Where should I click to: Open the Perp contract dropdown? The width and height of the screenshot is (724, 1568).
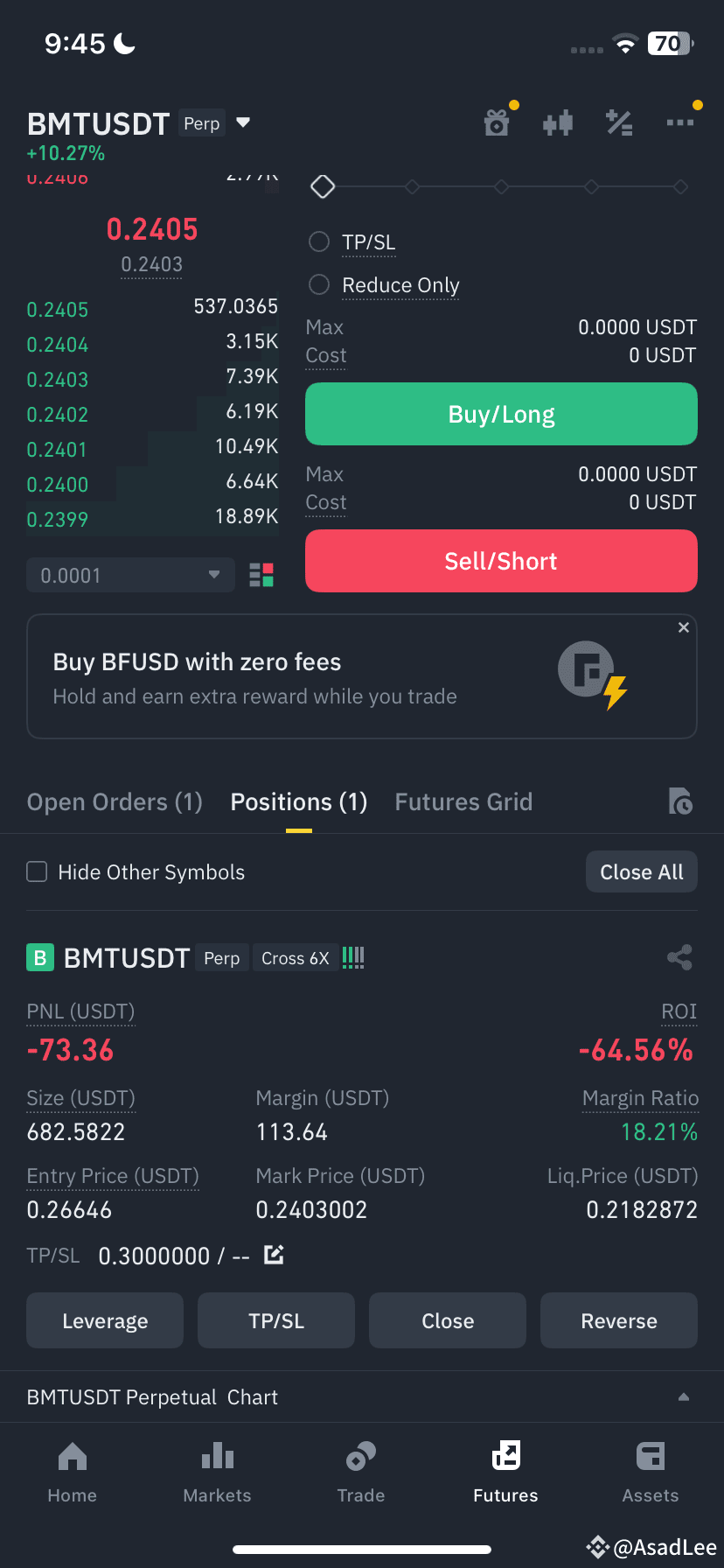242,123
